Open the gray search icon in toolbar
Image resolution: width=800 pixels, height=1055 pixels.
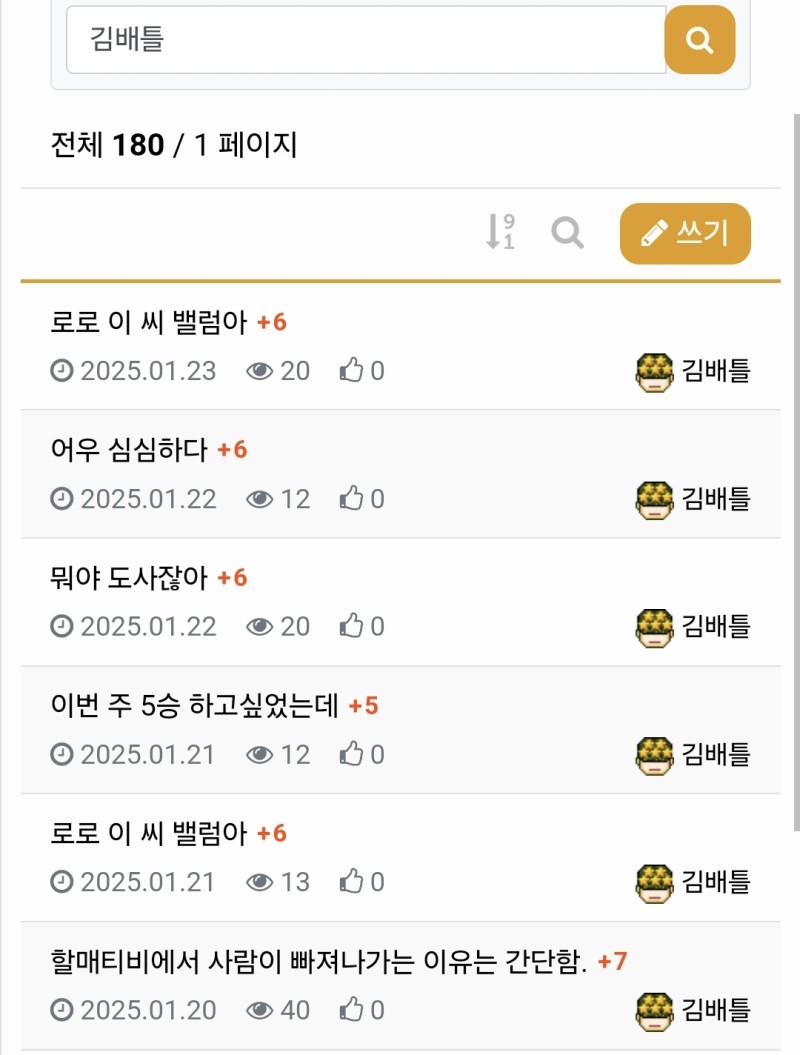coord(567,232)
